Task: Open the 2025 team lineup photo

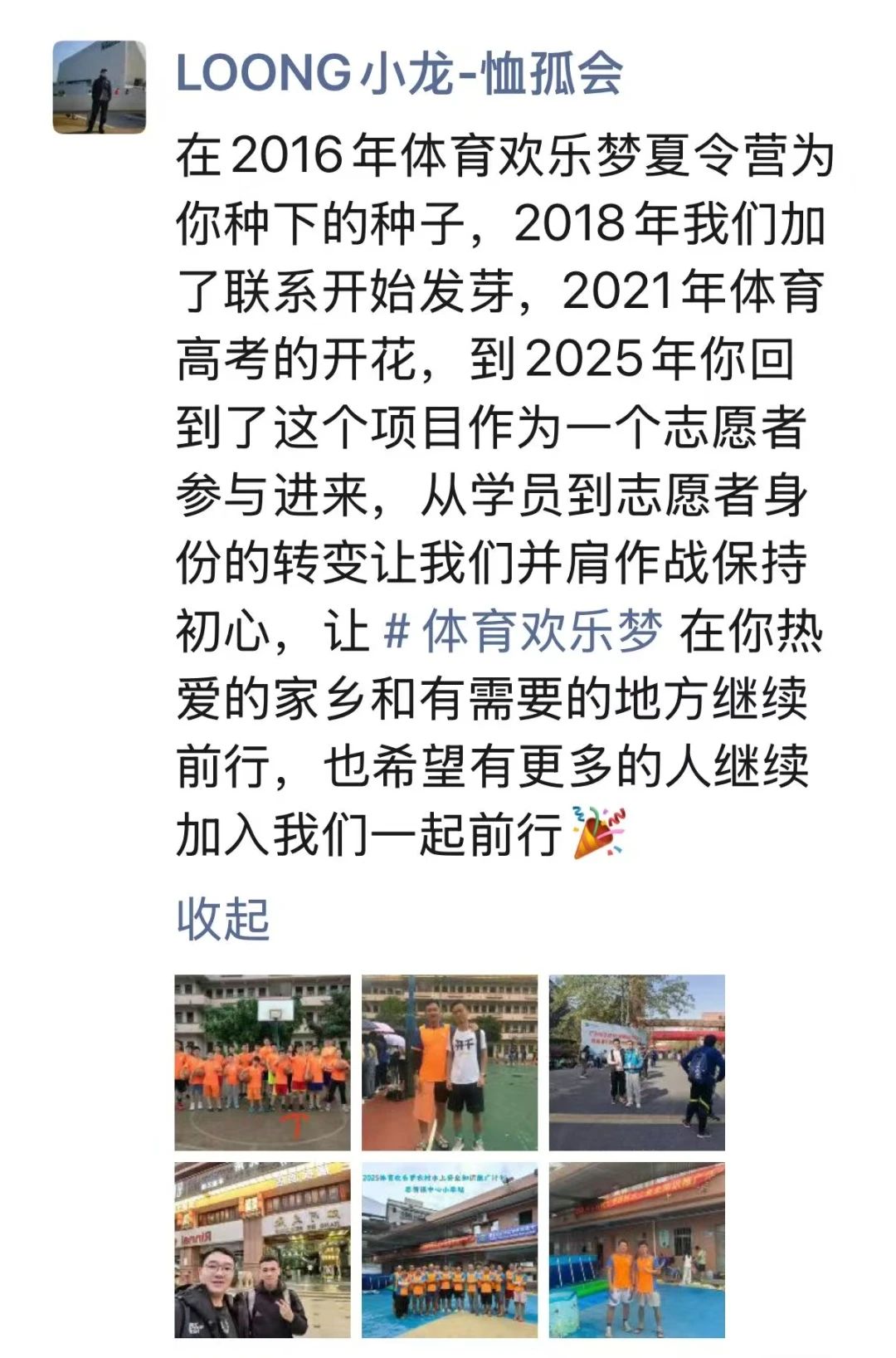Action: pyautogui.click(x=450, y=1250)
